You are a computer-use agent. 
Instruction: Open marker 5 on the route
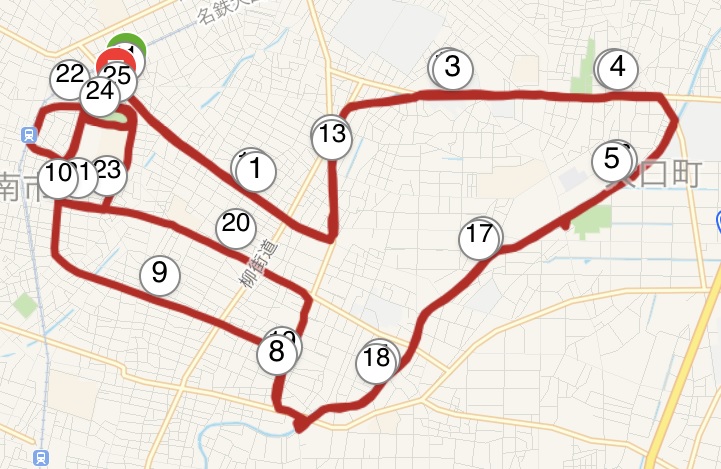[x=612, y=160]
